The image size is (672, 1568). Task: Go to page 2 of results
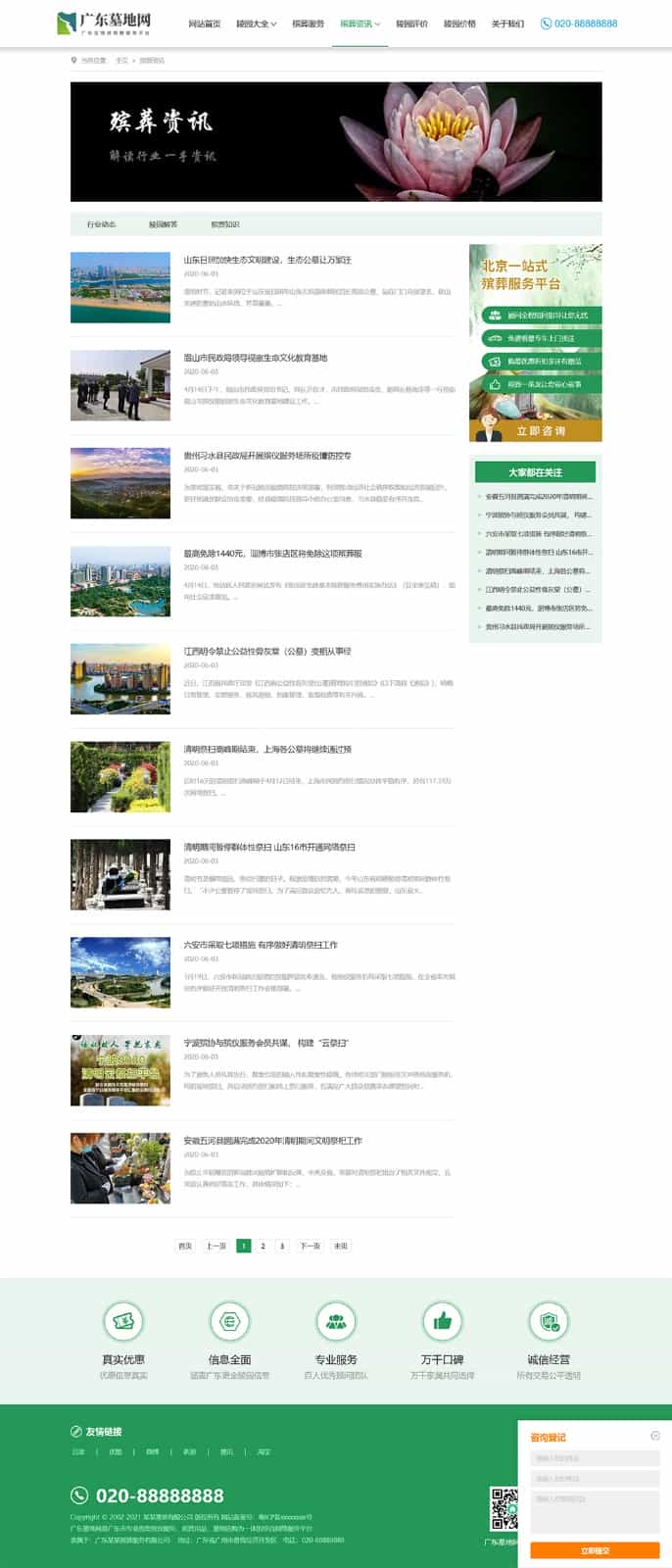263,1246
